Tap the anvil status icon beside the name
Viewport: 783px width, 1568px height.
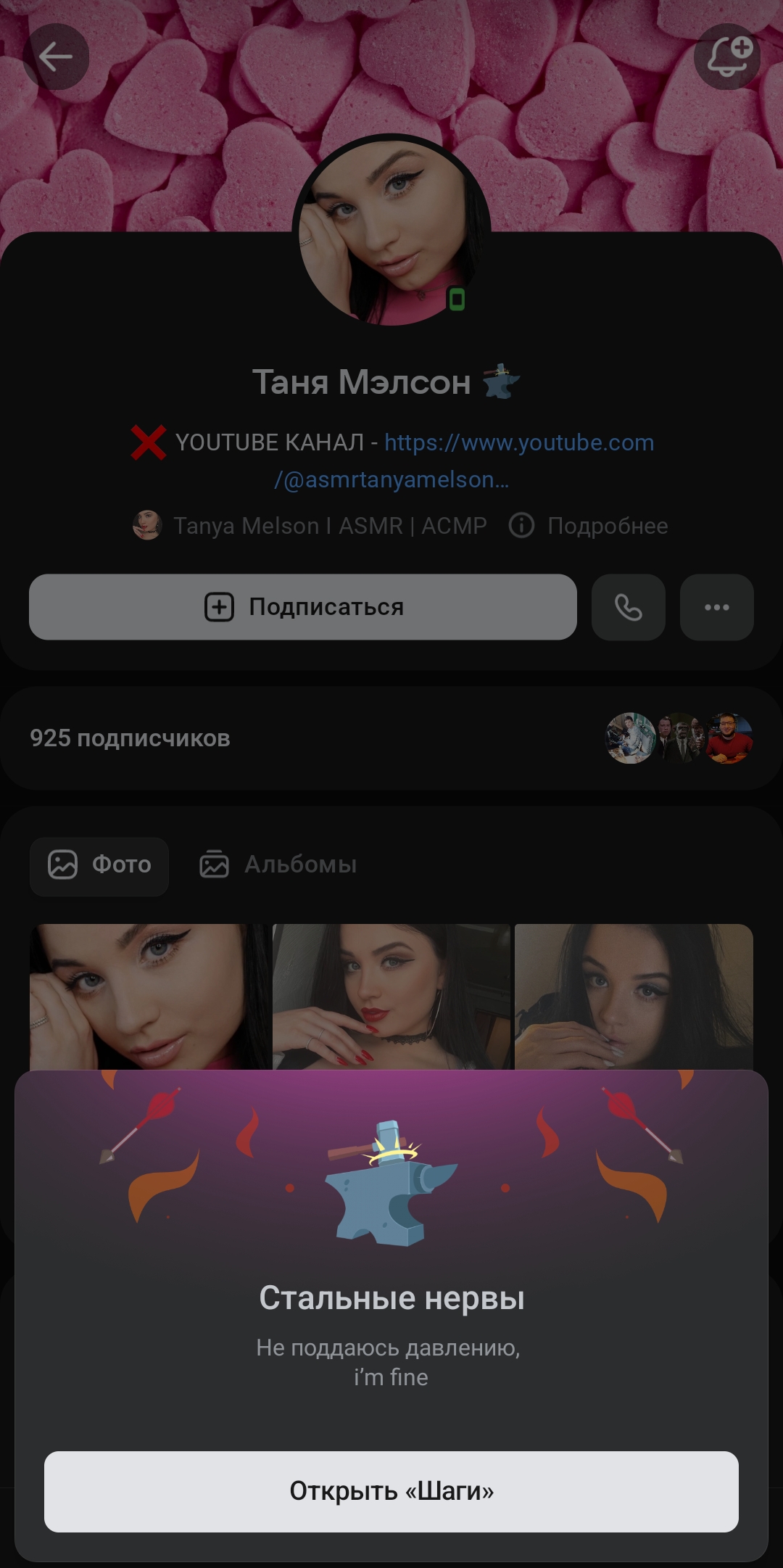click(x=502, y=381)
